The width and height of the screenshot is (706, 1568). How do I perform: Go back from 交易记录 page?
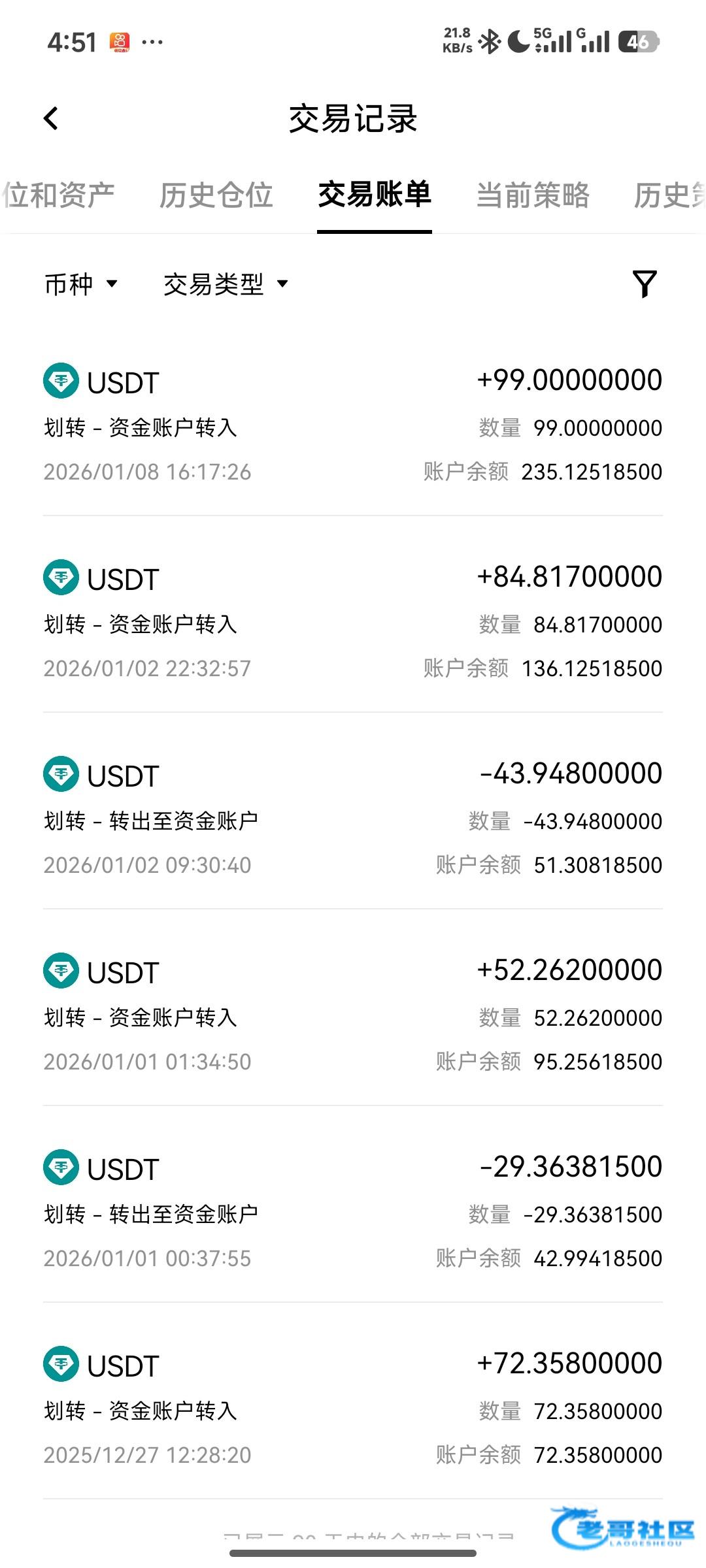tap(51, 118)
